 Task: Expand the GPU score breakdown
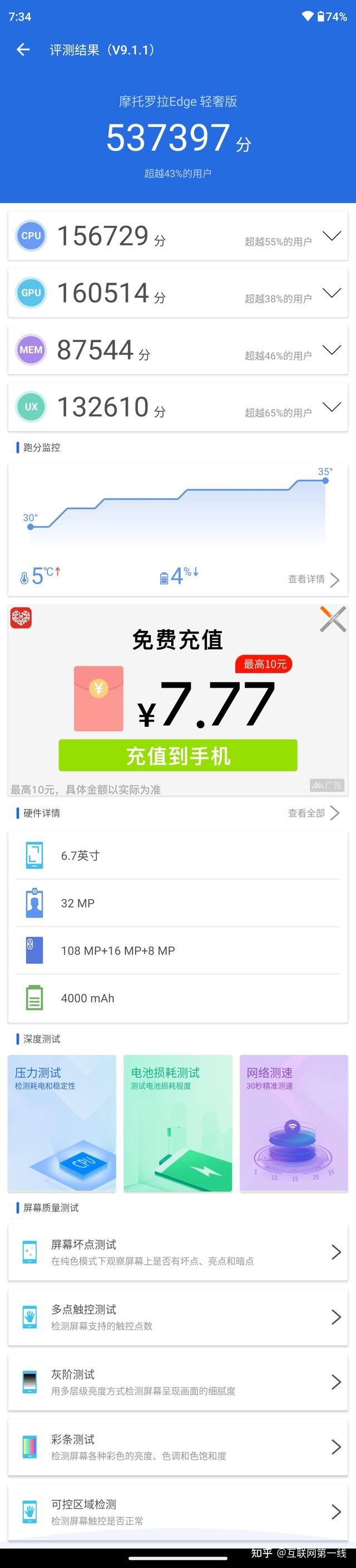coord(331,293)
